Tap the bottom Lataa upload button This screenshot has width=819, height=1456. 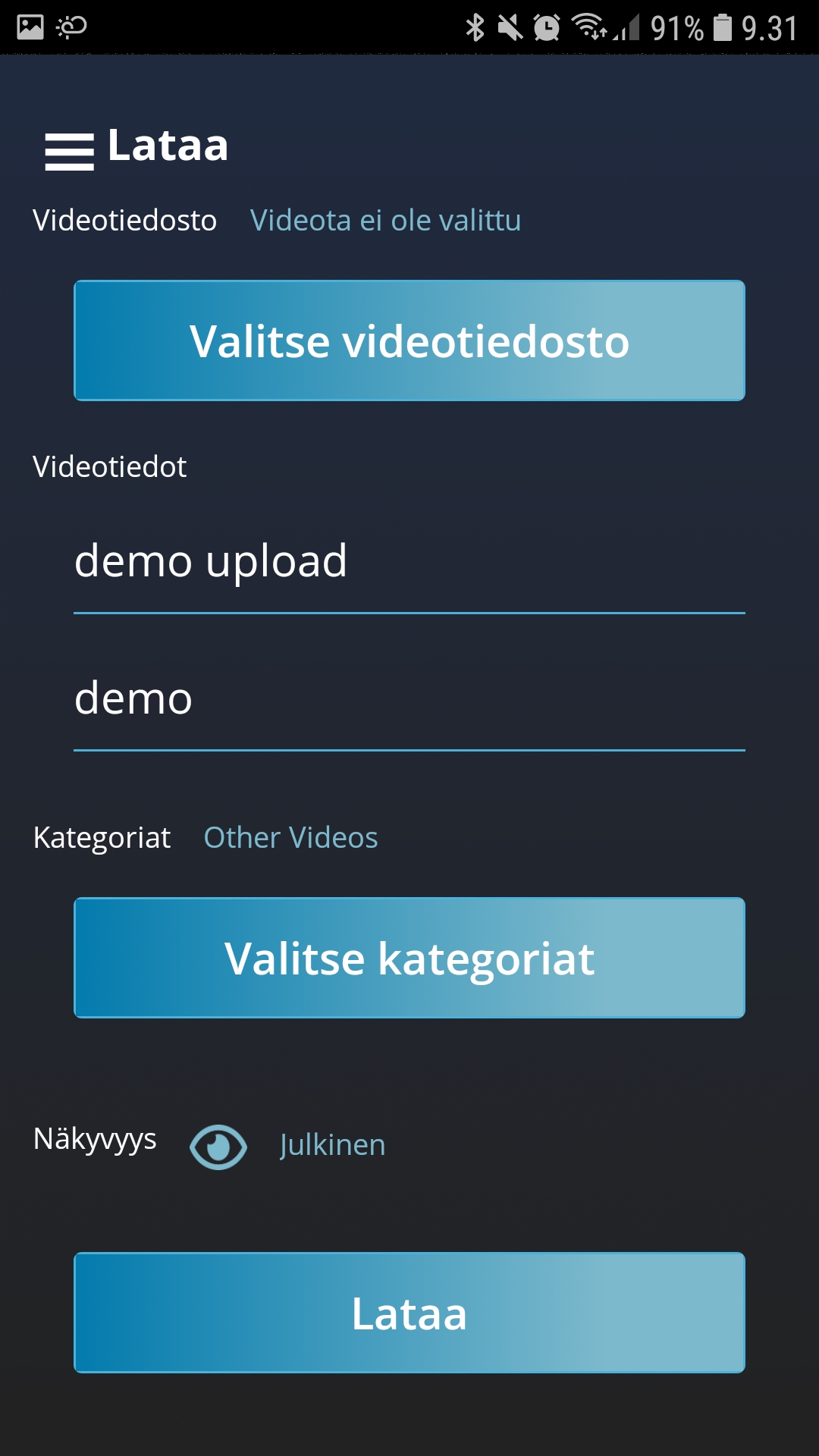[x=409, y=1313]
